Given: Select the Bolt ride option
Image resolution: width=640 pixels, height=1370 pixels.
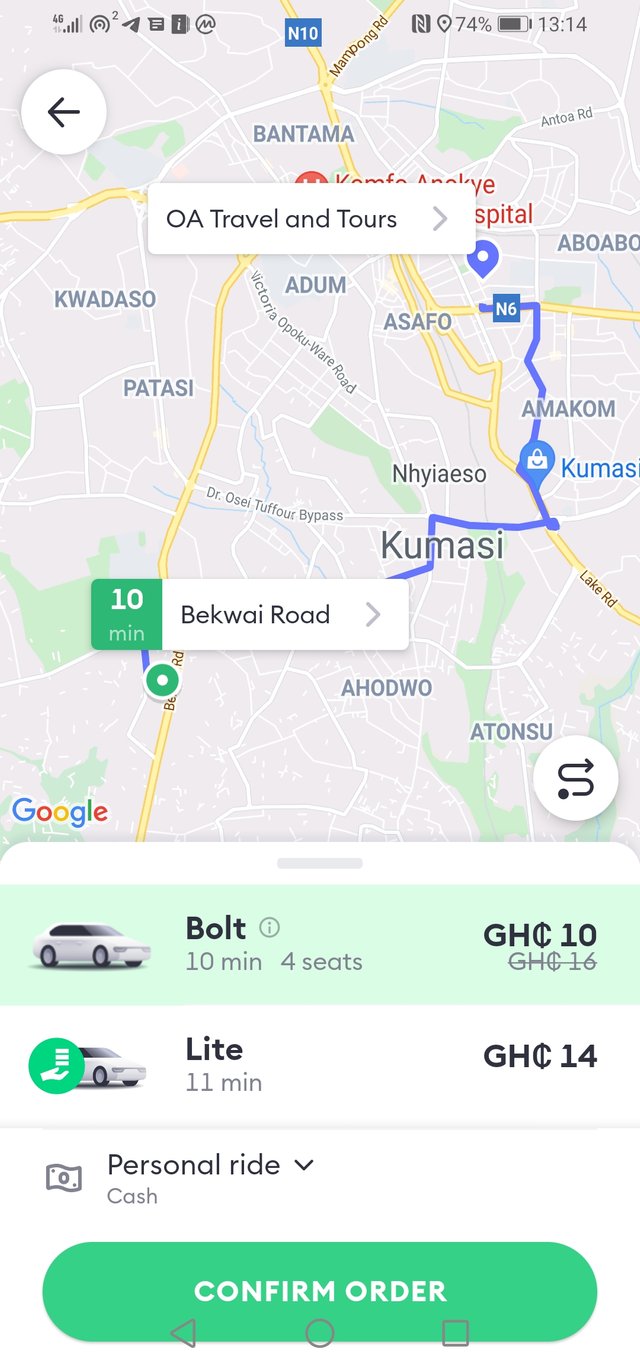Looking at the screenshot, I should coord(320,945).
